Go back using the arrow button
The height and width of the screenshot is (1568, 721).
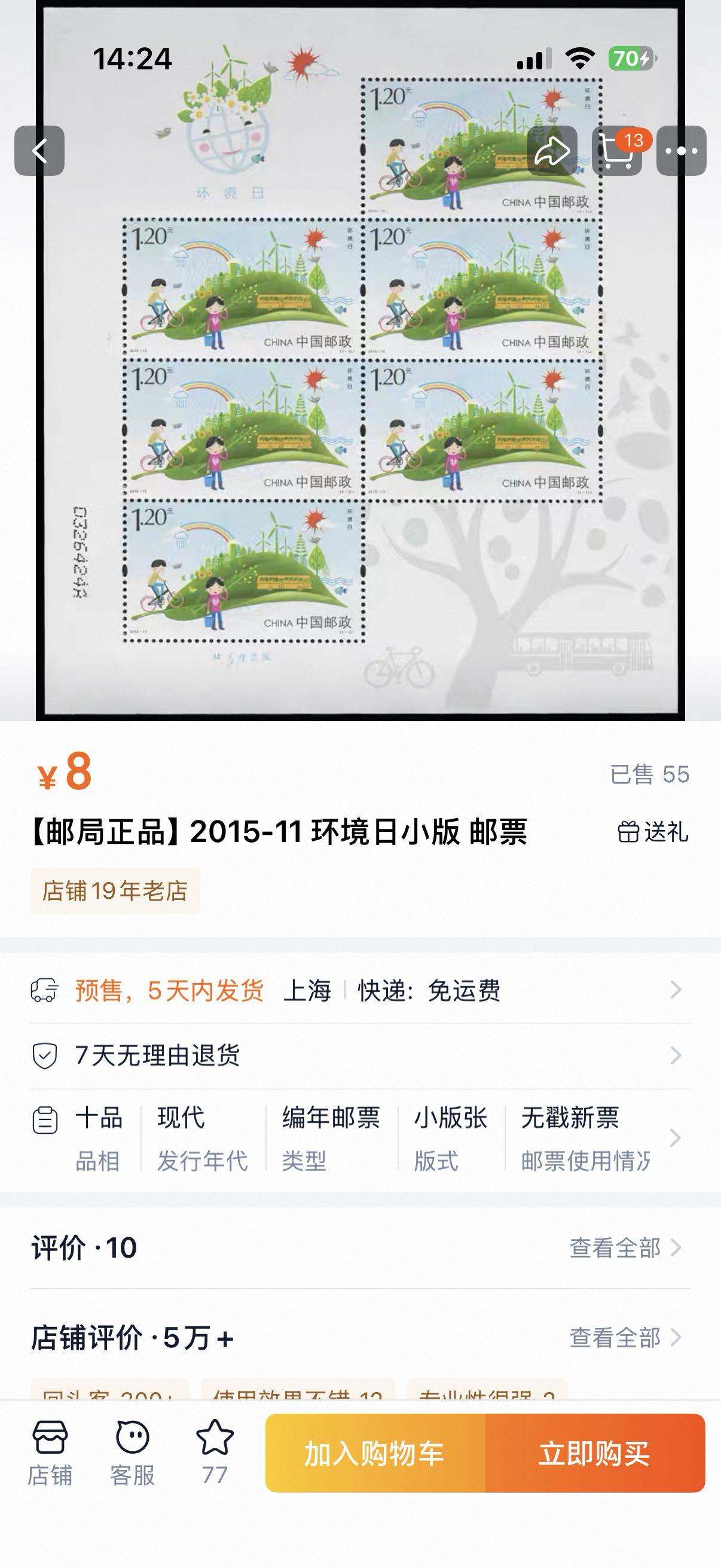coord(39,151)
